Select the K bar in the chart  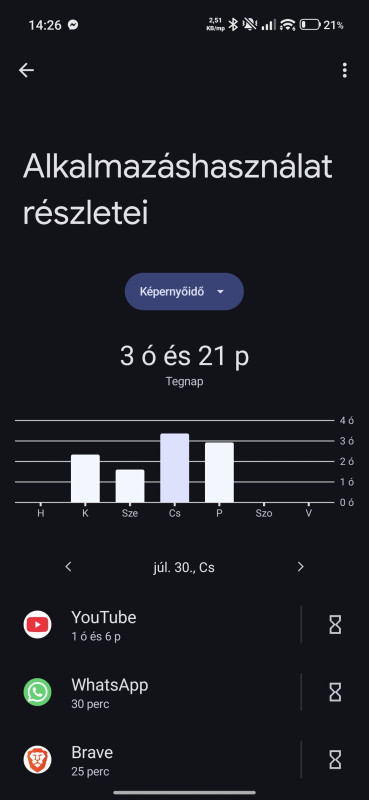click(x=85, y=478)
